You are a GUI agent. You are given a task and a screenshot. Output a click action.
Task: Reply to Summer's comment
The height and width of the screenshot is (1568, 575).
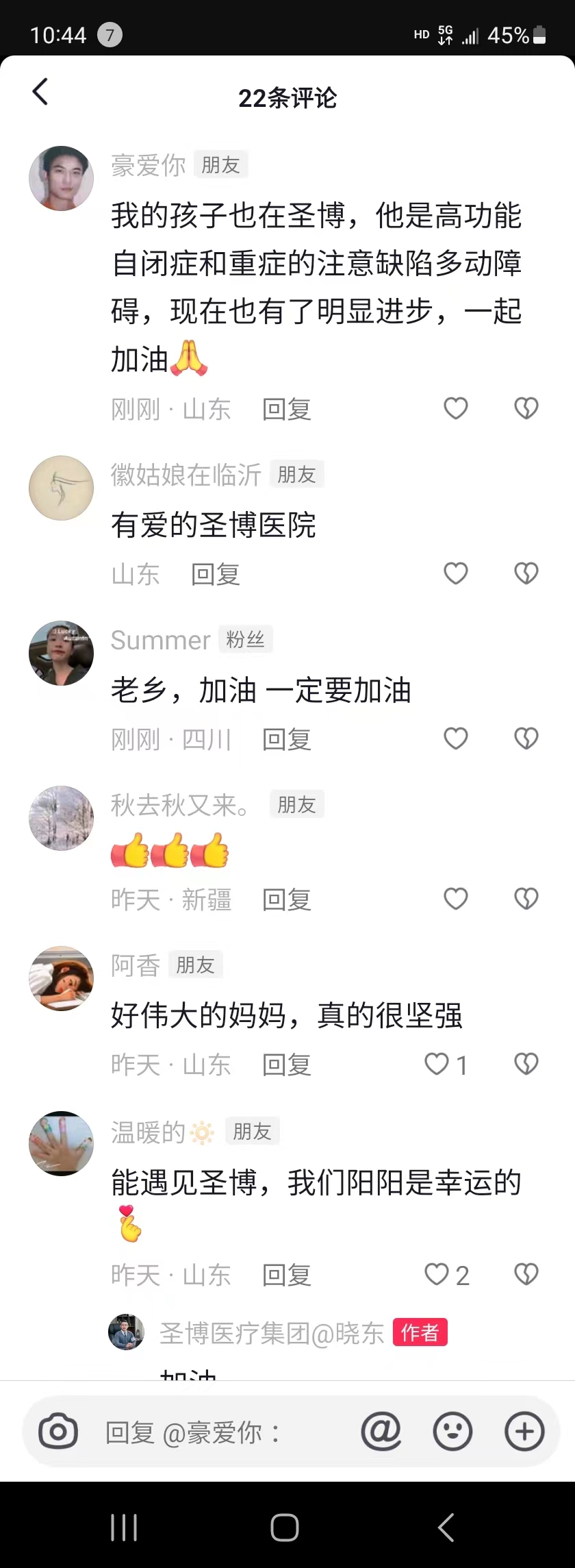[287, 739]
